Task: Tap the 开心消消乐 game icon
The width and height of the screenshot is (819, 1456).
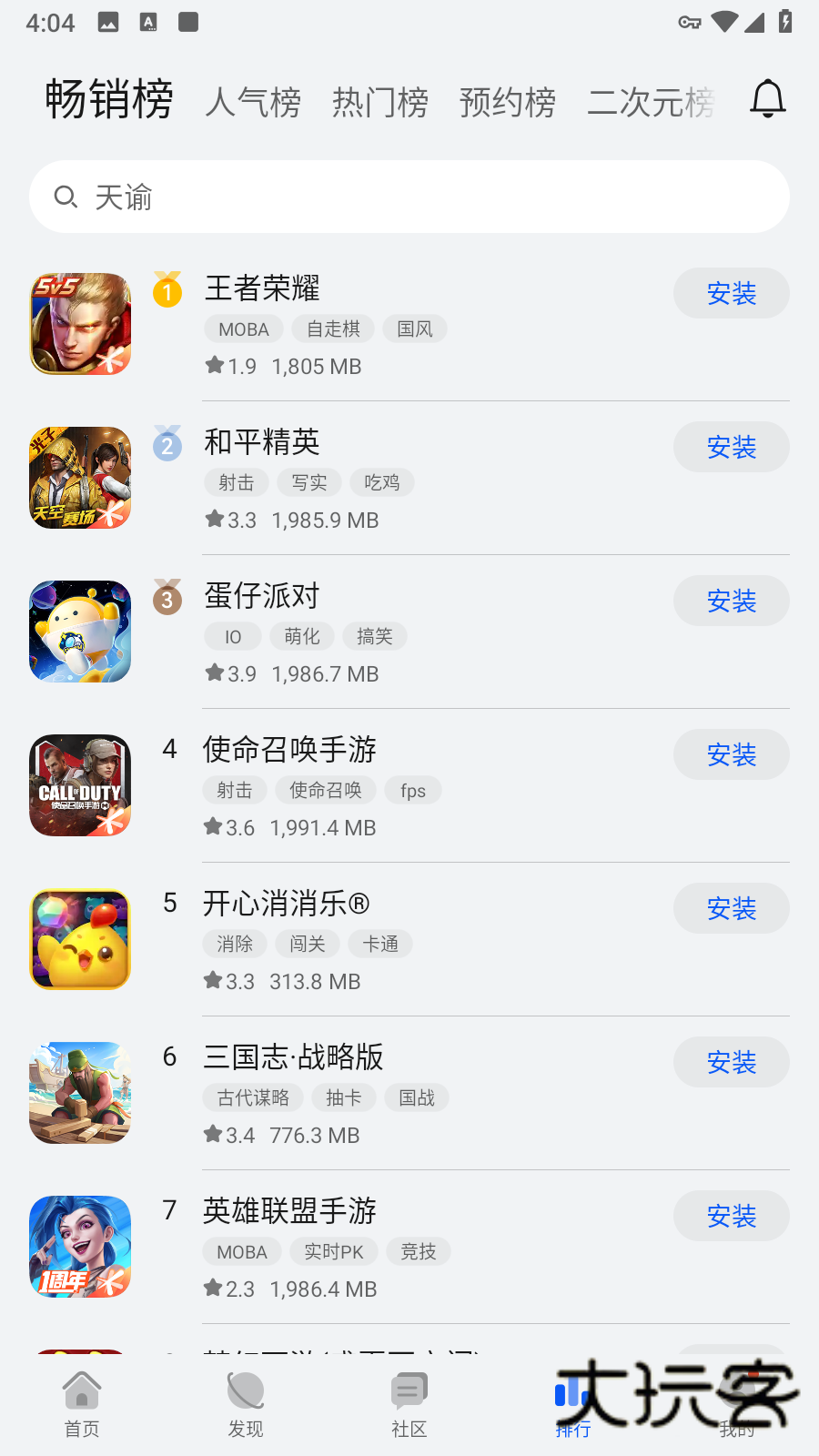Action: [x=79, y=938]
